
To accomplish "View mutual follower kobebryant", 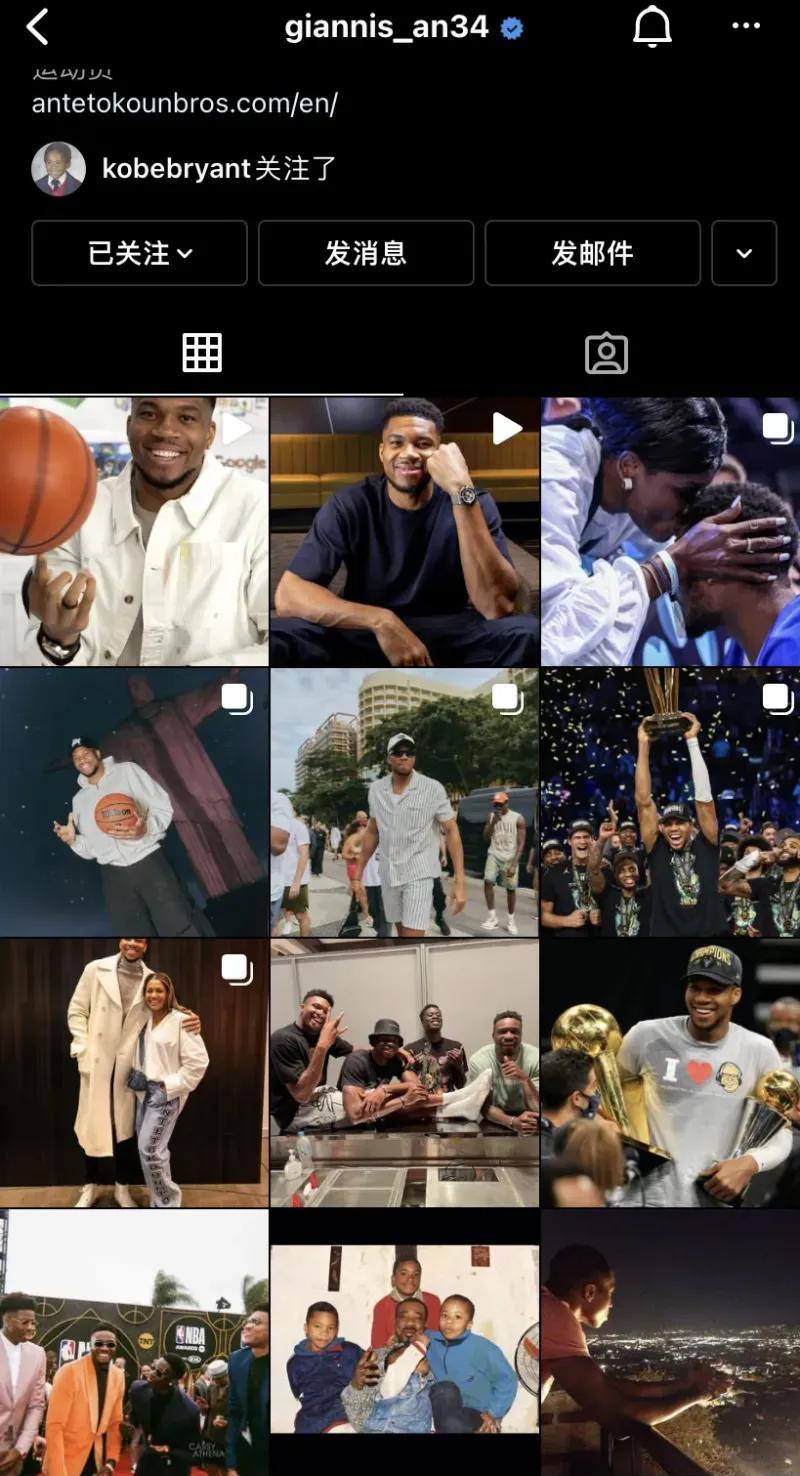I will coord(175,168).
